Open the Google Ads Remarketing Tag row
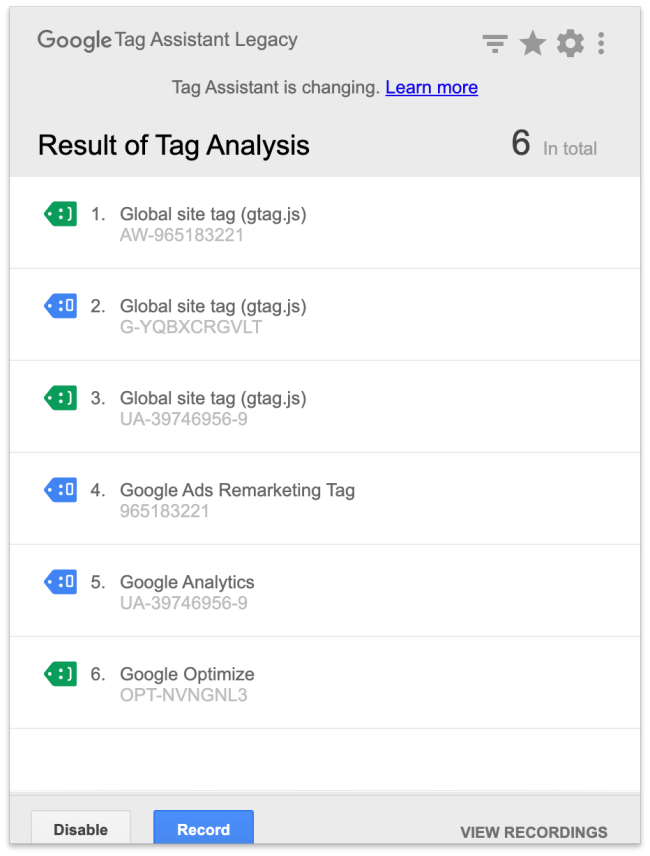The width and height of the screenshot is (650, 856). tap(324, 499)
